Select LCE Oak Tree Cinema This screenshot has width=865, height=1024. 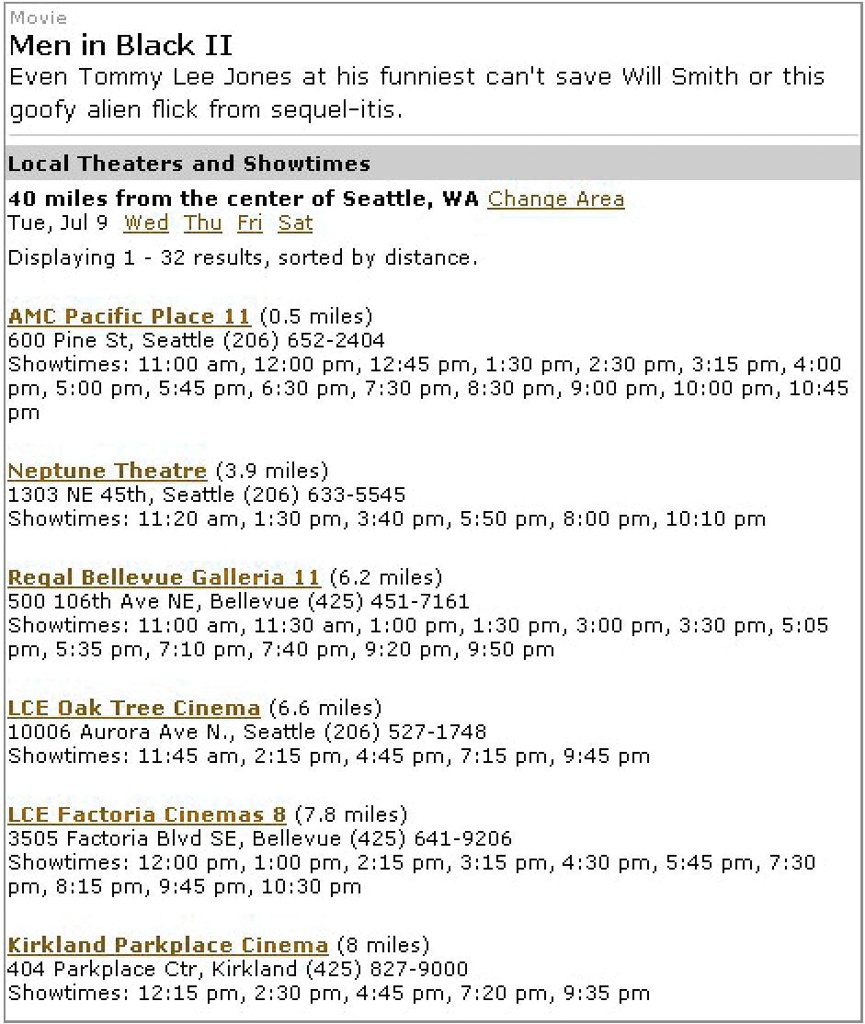(134, 709)
